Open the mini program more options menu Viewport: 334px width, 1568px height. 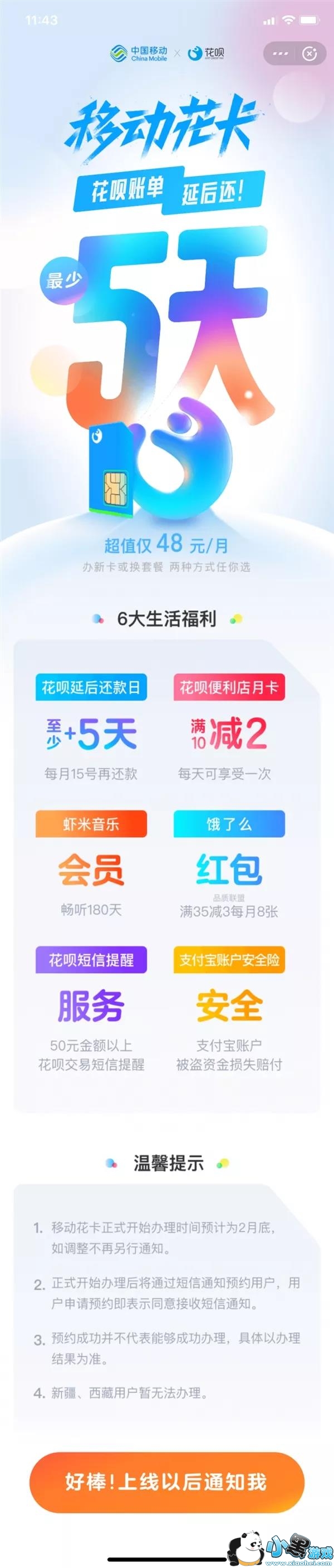pyautogui.click(x=281, y=53)
